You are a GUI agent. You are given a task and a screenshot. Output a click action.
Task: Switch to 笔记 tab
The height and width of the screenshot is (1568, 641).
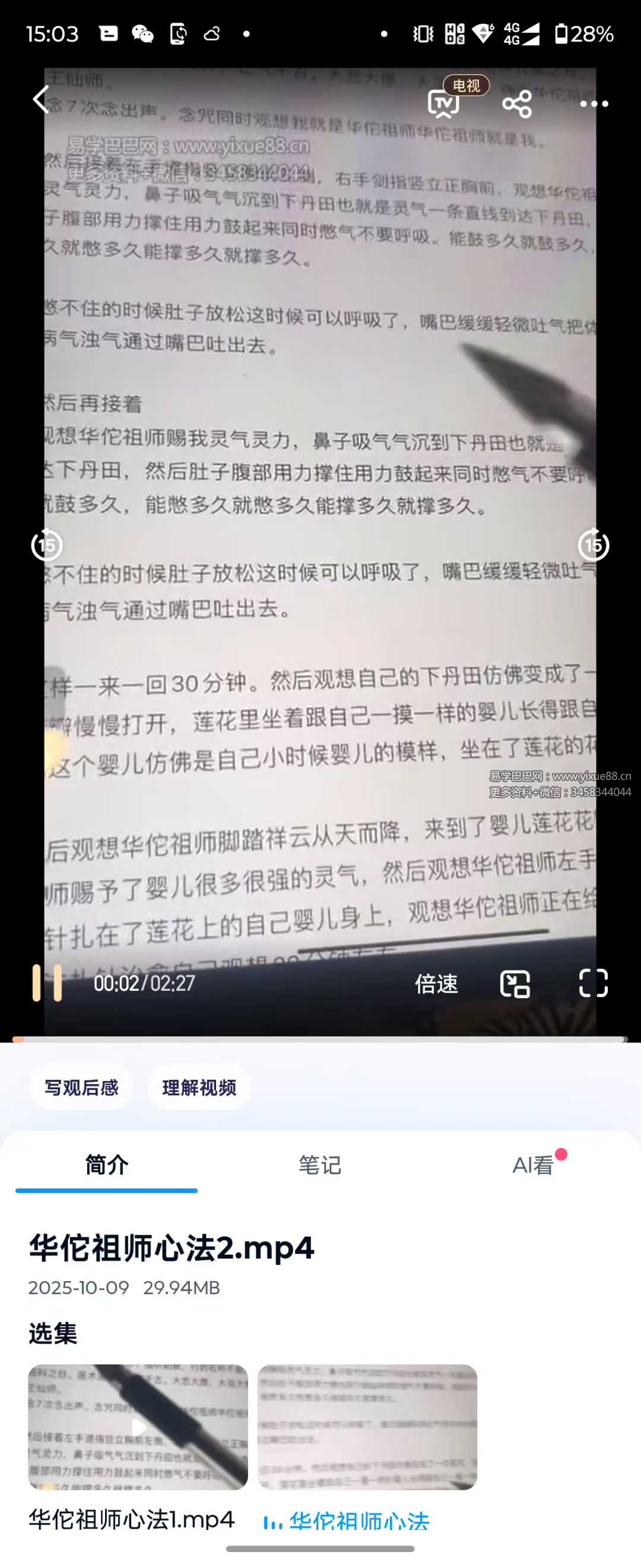(320, 1165)
